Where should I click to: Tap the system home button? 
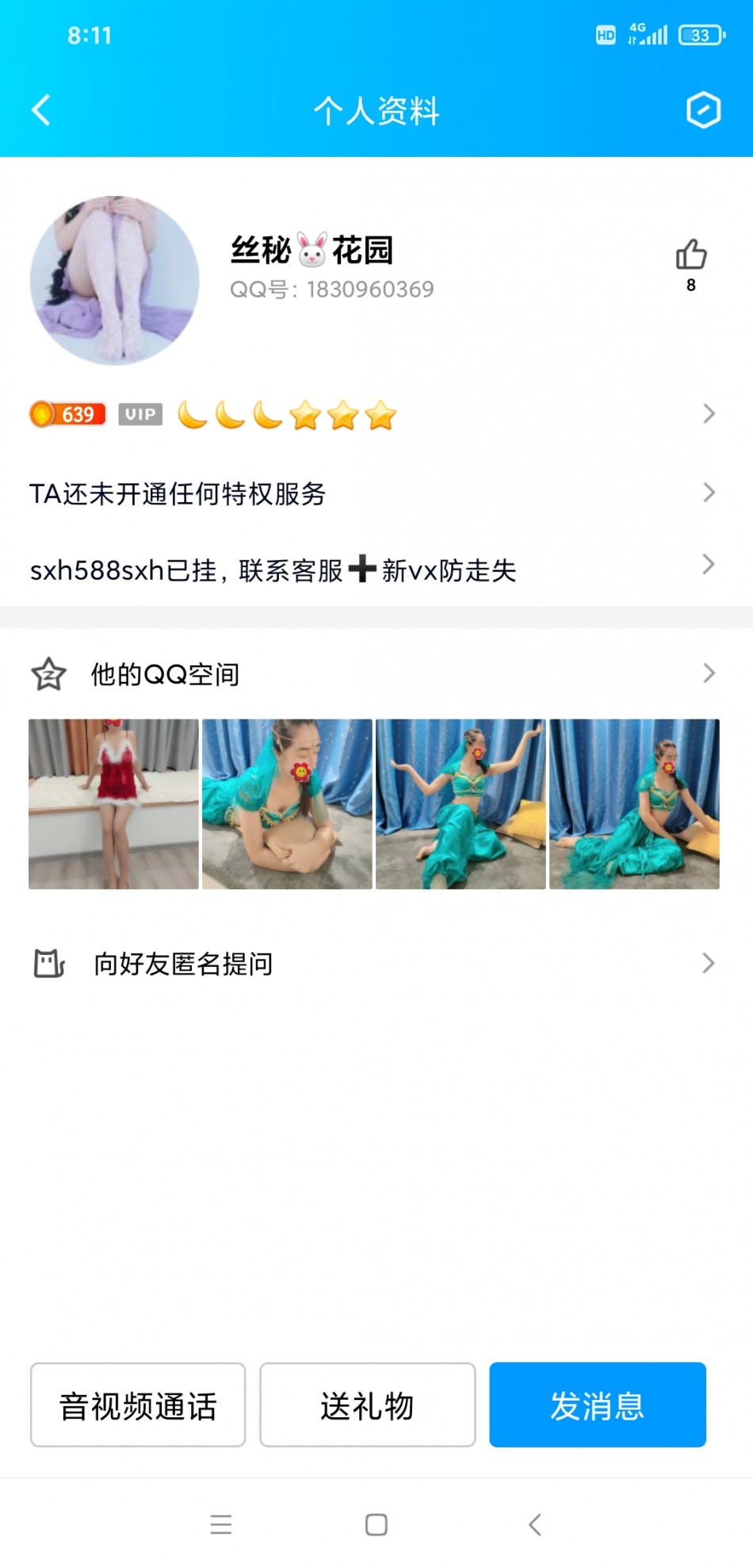tap(376, 1524)
